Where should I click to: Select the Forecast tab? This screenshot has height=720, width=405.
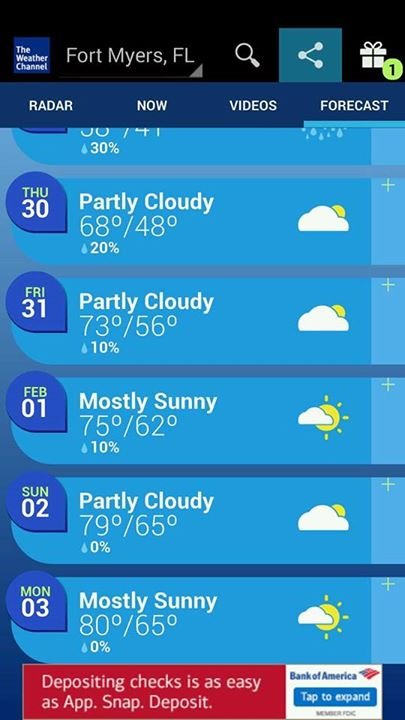354,106
